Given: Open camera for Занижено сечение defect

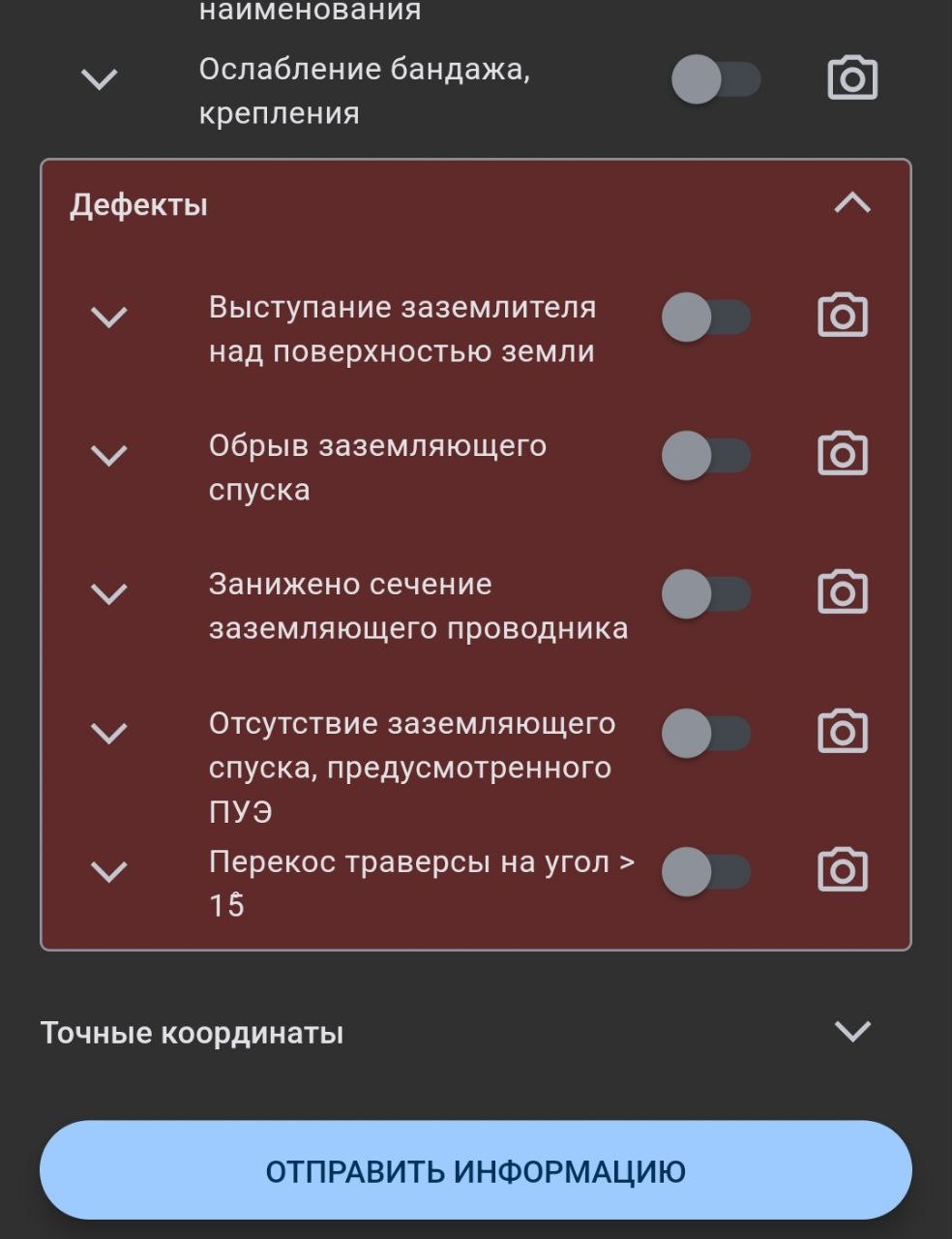Looking at the screenshot, I should coord(842,592).
